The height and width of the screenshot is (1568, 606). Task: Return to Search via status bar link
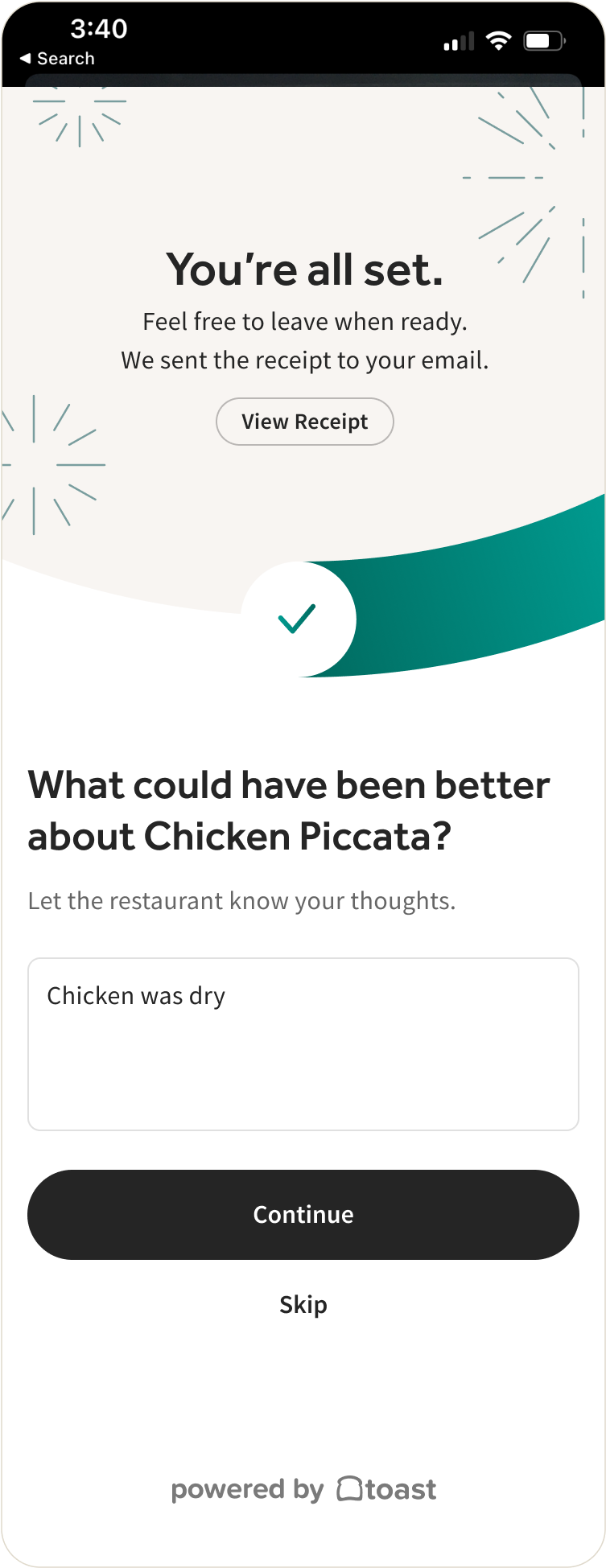[64, 58]
